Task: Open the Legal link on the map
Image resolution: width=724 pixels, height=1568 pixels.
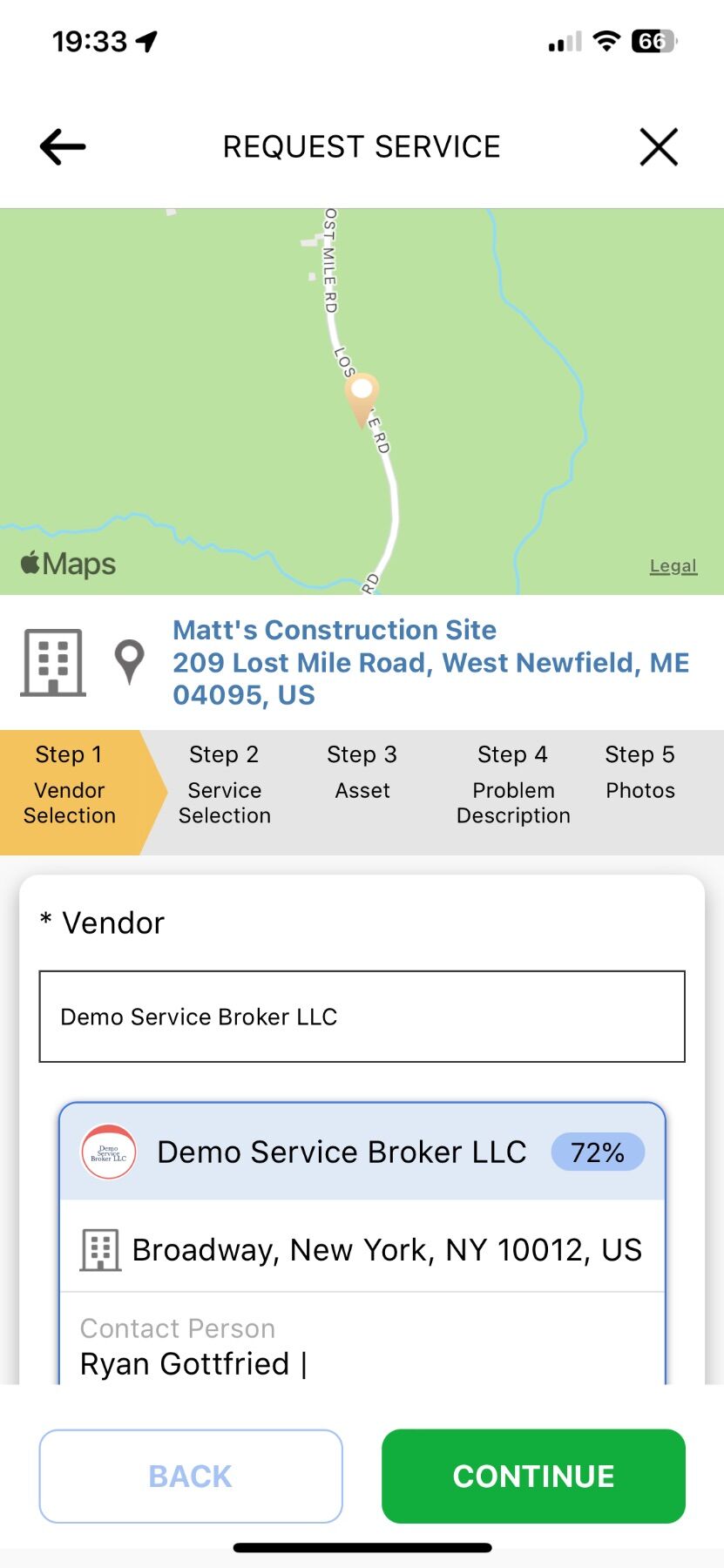Action: coord(673,566)
